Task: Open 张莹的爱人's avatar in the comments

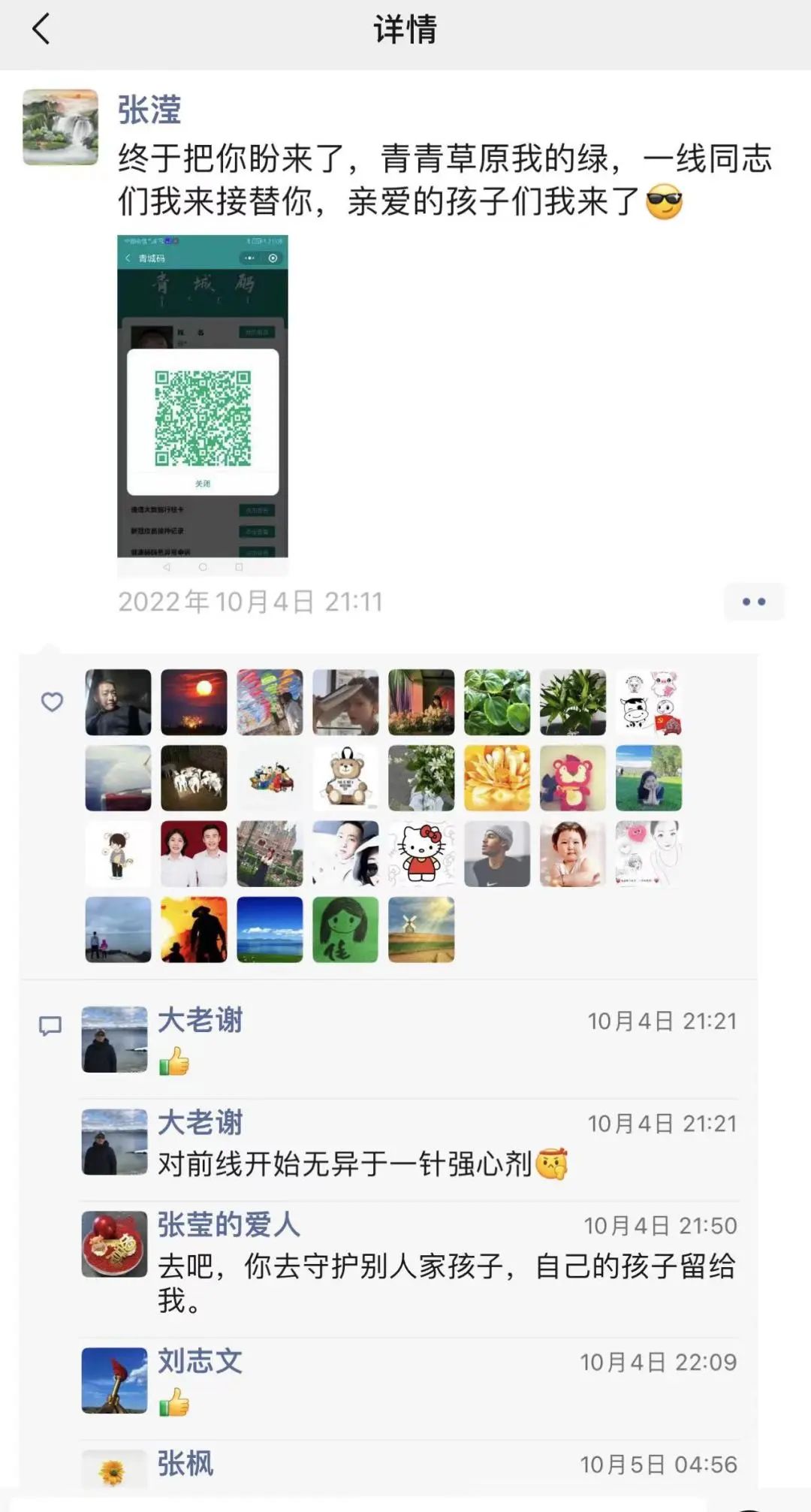Action: [114, 1244]
